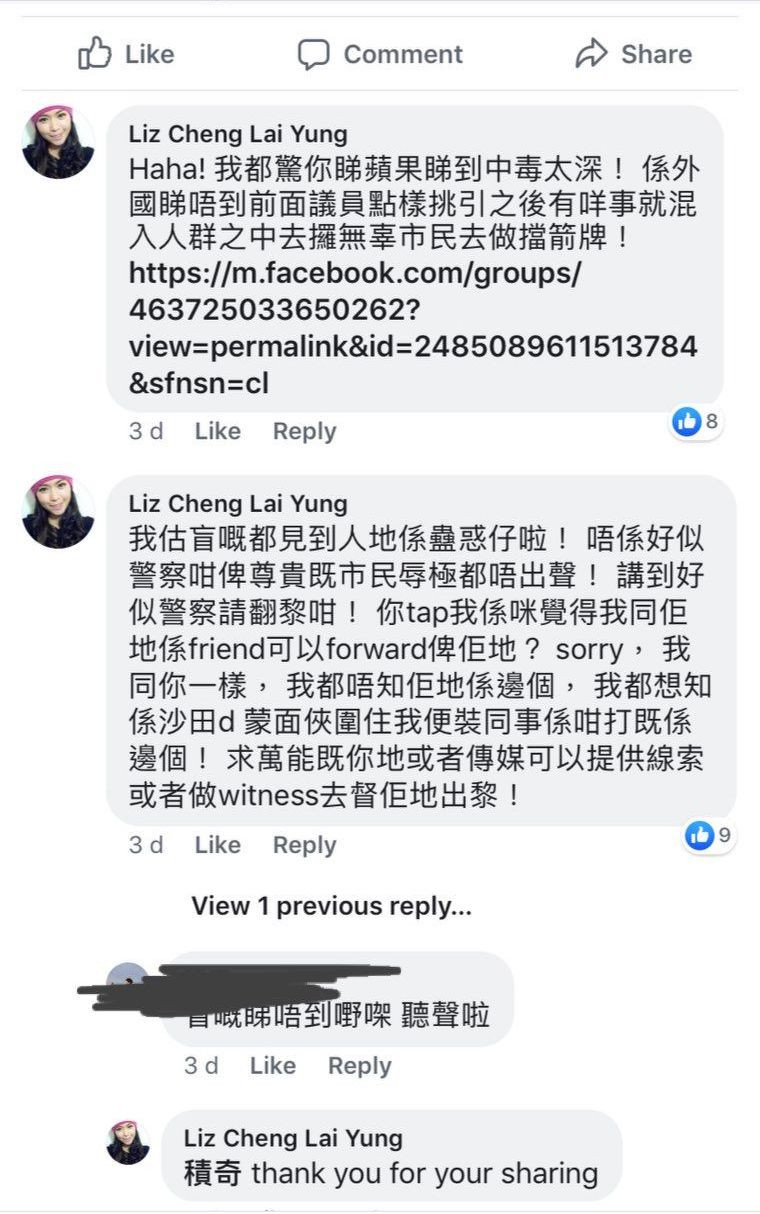Tap the Comment button under the post
Viewport: 760px width, 1214px height.
tap(380, 54)
